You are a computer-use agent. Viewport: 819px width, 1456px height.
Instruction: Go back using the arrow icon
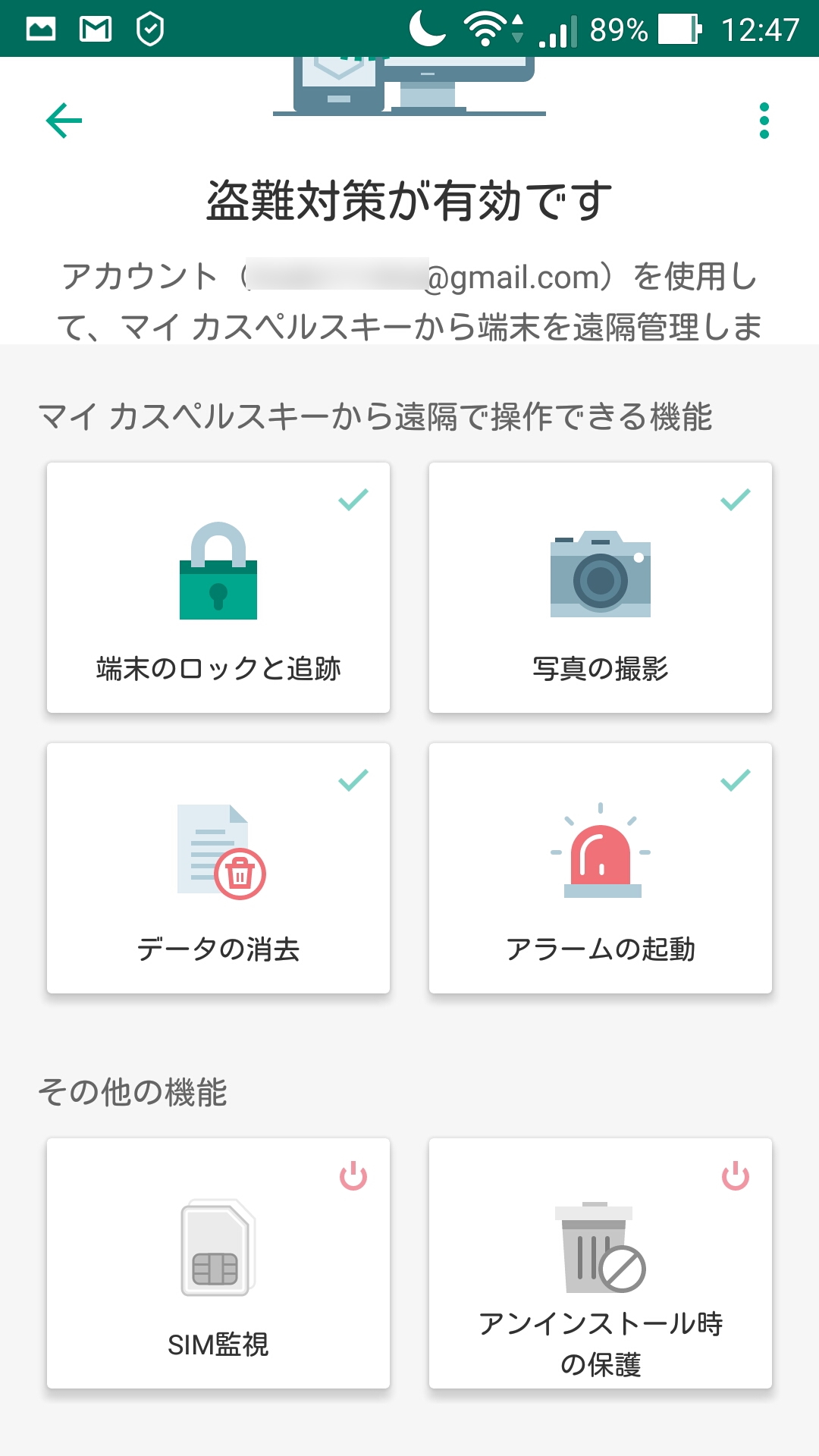point(64,121)
